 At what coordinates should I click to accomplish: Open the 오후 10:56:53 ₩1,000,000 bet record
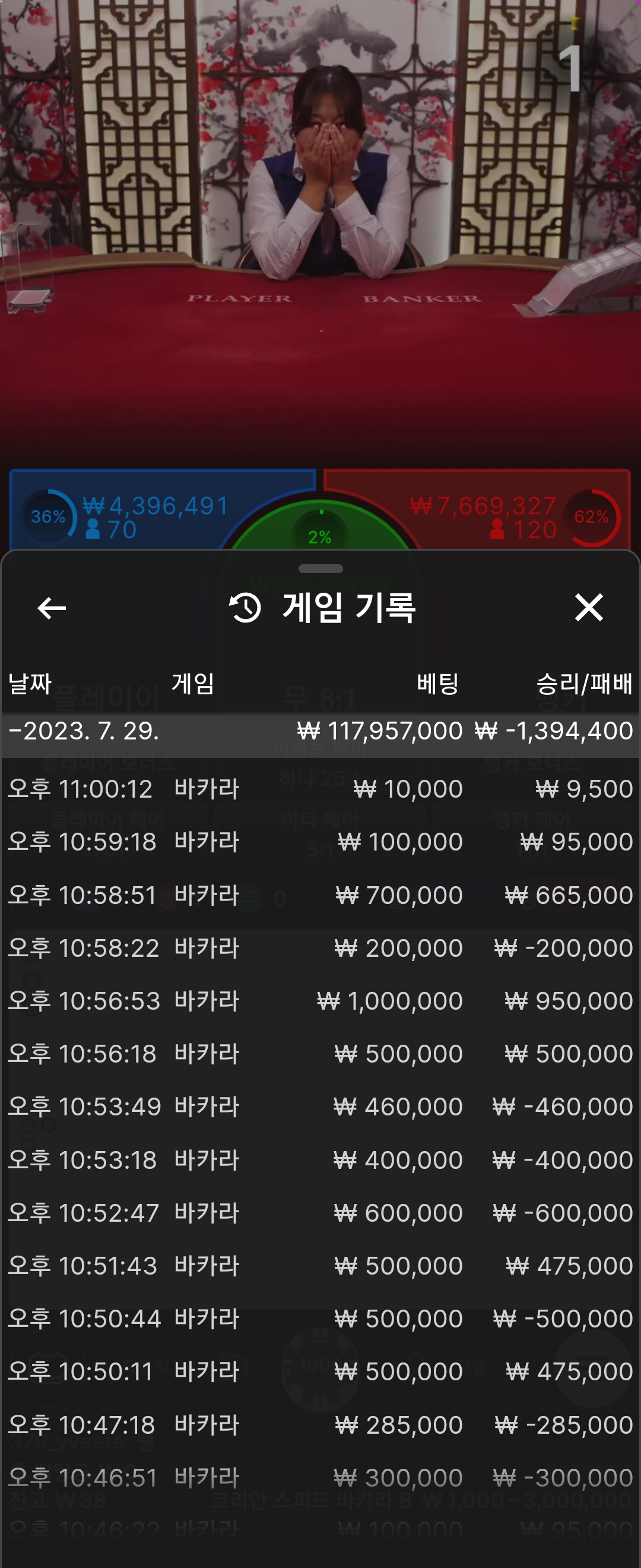[x=320, y=1001]
